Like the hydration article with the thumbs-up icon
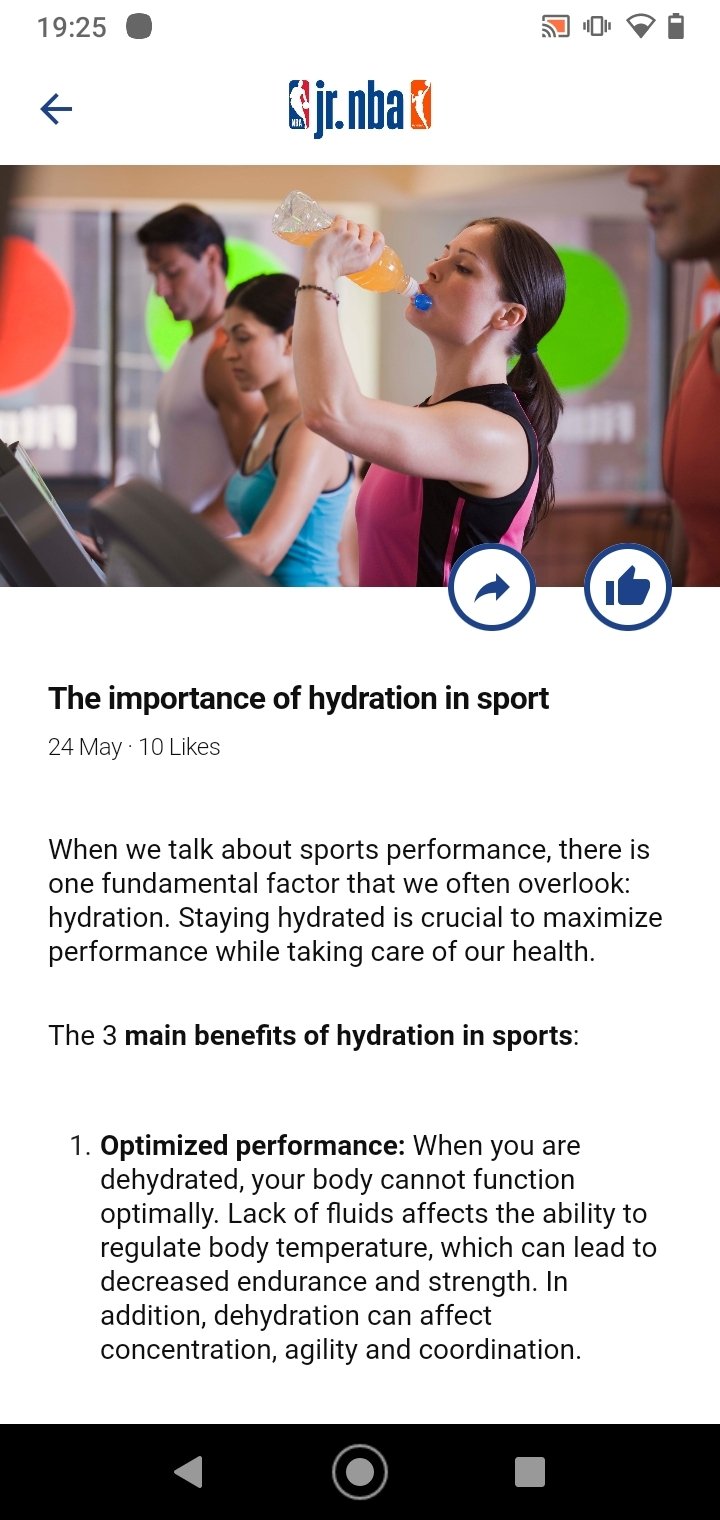720x1520 pixels. coord(627,588)
